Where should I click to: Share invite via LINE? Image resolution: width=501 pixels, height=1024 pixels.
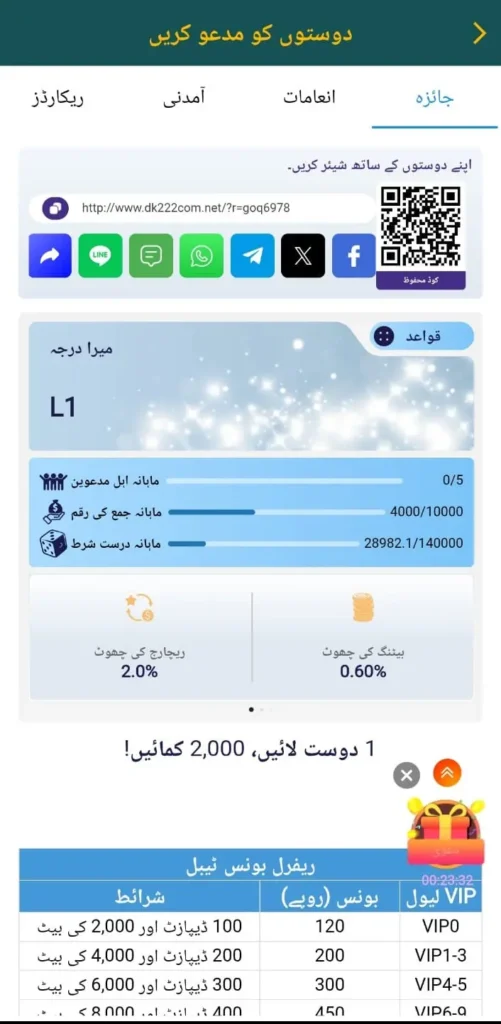point(101,256)
